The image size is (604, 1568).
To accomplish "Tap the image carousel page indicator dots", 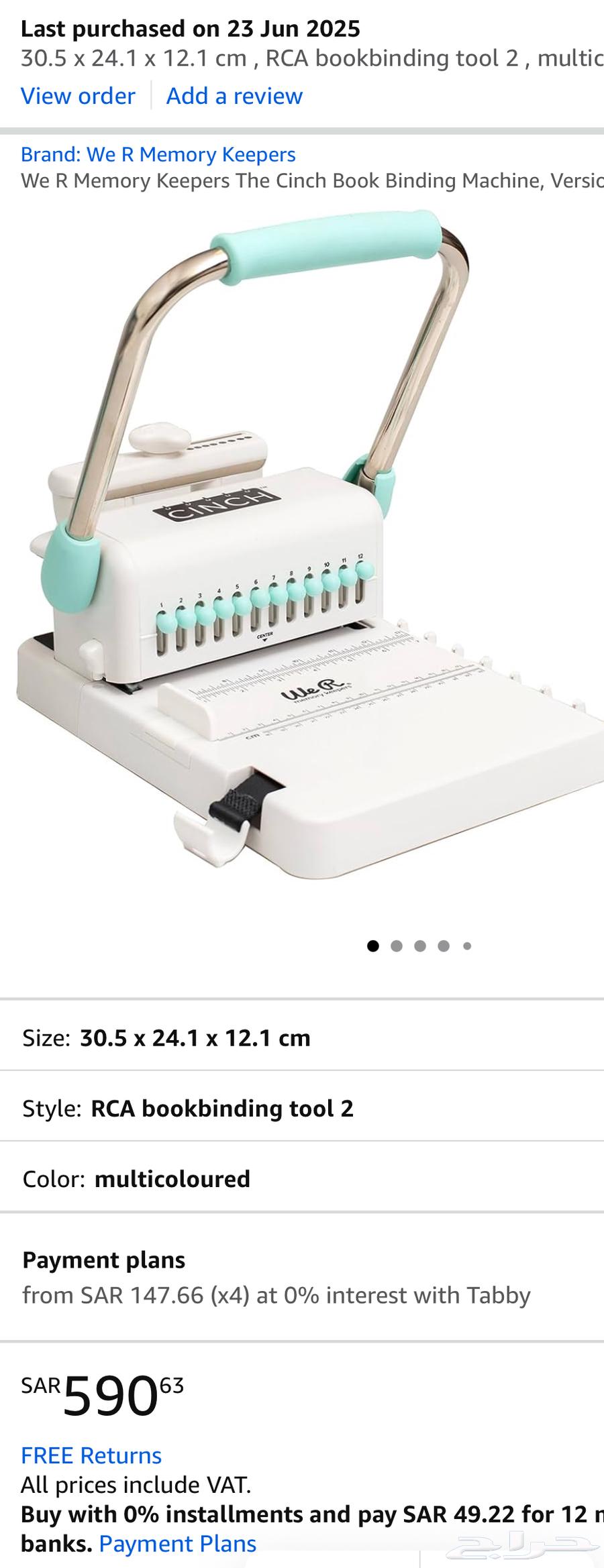I will point(419,946).
